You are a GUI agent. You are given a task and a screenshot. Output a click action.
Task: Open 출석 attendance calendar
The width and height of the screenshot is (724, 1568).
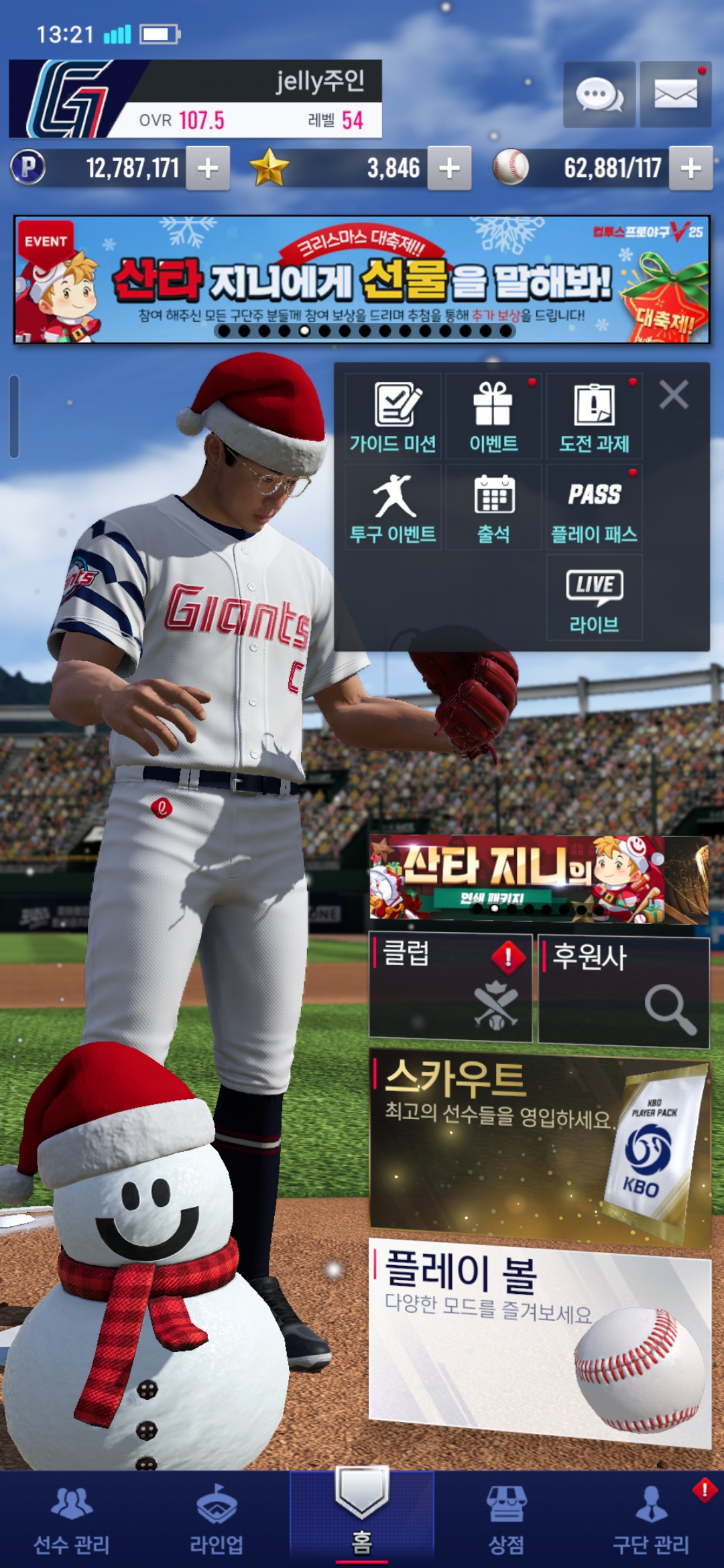(x=493, y=507)
